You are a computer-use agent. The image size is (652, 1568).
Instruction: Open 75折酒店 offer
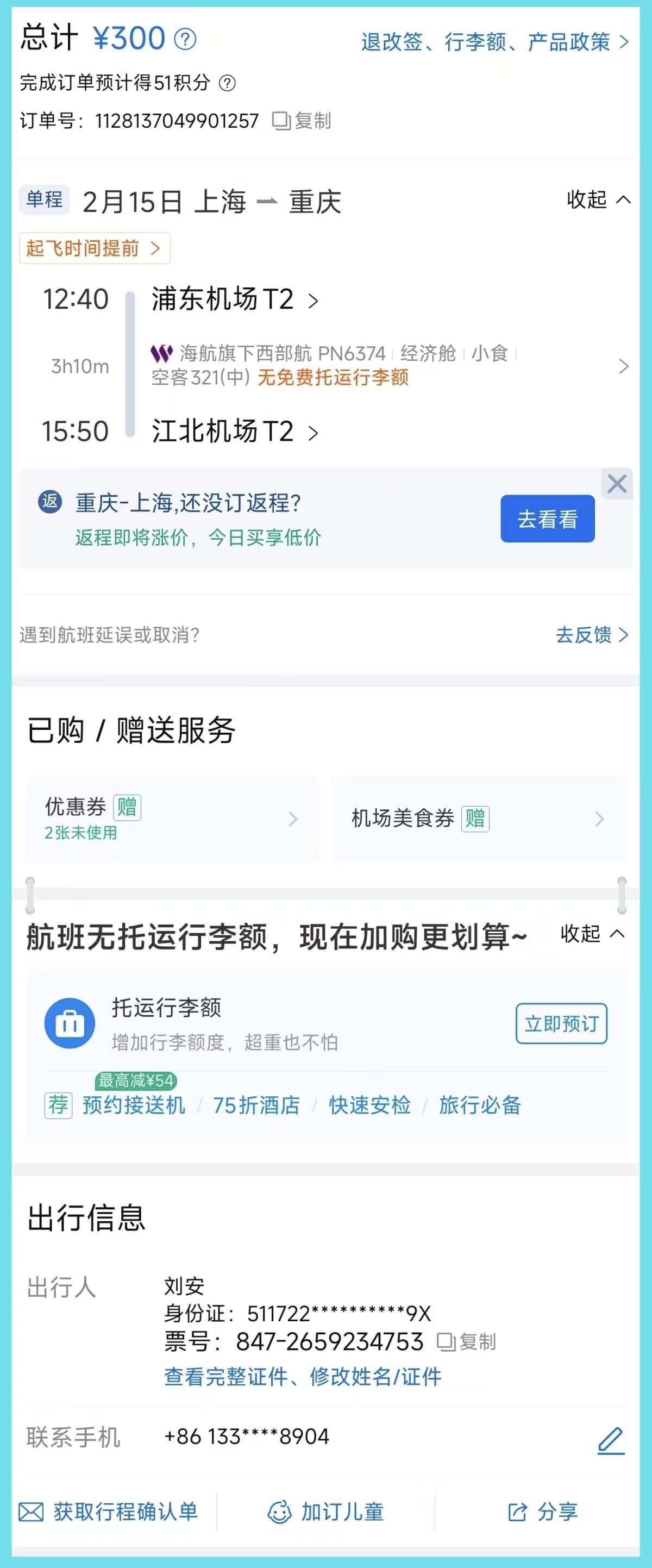(256, 1105)
